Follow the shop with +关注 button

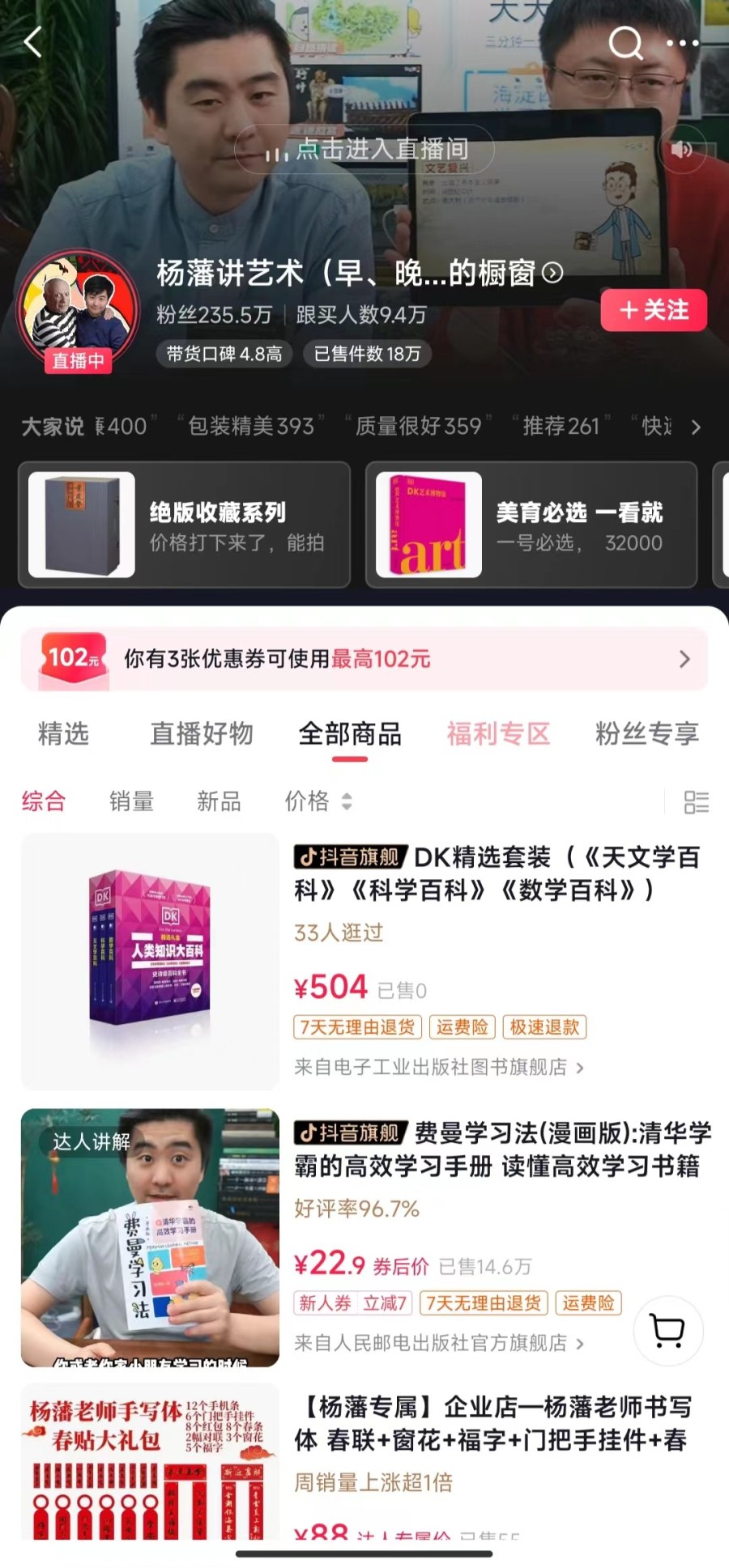pyautogui.click(x=654, y=310)
